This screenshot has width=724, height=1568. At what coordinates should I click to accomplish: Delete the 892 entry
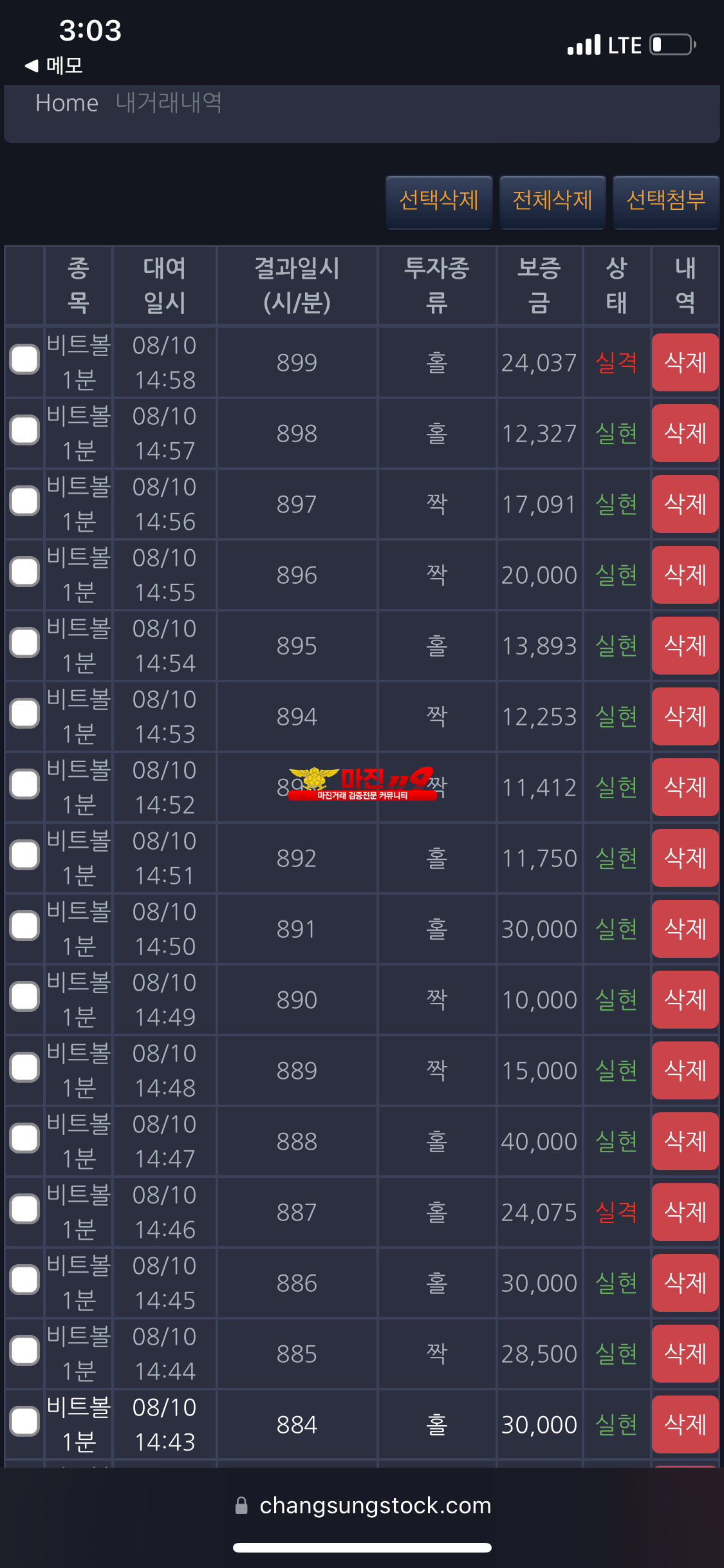[x=685, y=858]
